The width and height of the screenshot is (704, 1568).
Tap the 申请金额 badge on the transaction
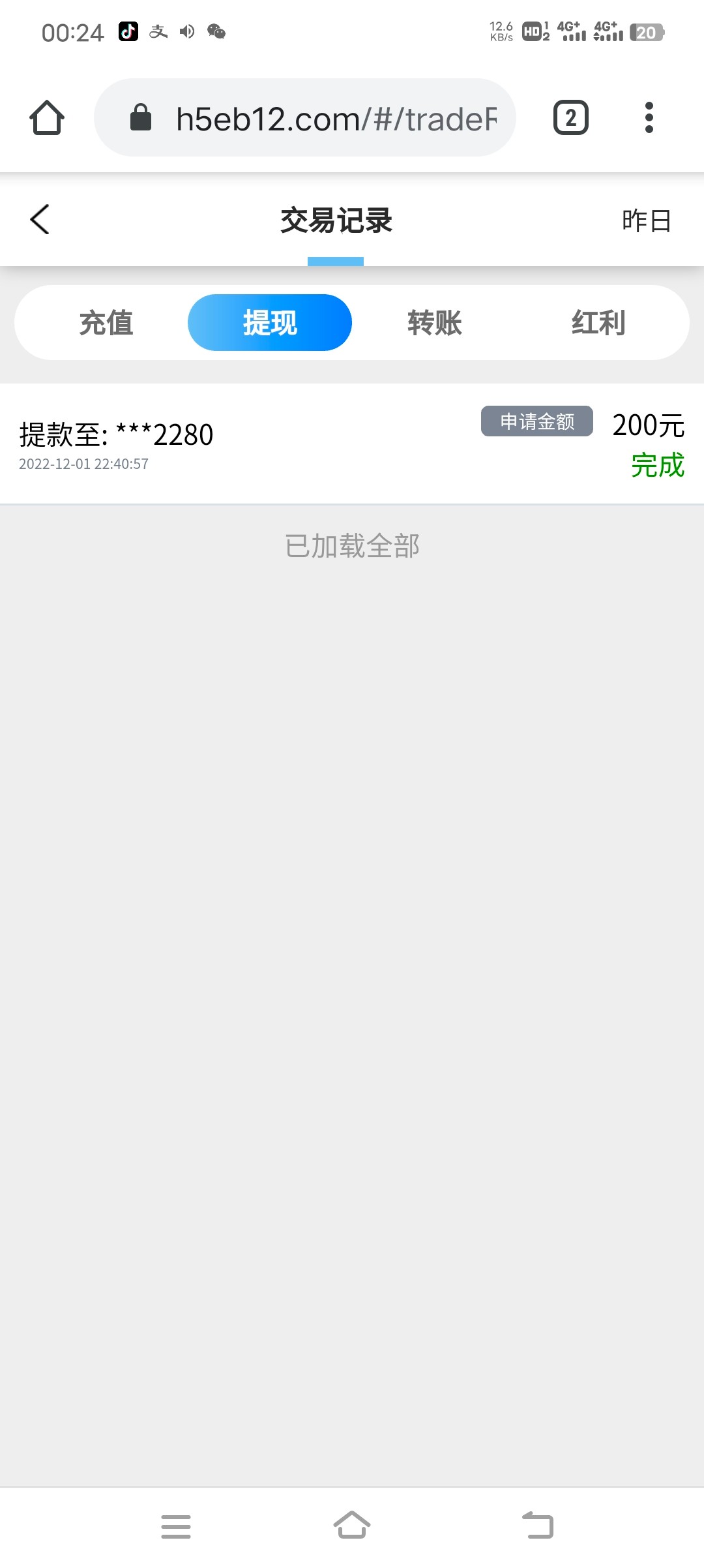(x=536, y=423)
